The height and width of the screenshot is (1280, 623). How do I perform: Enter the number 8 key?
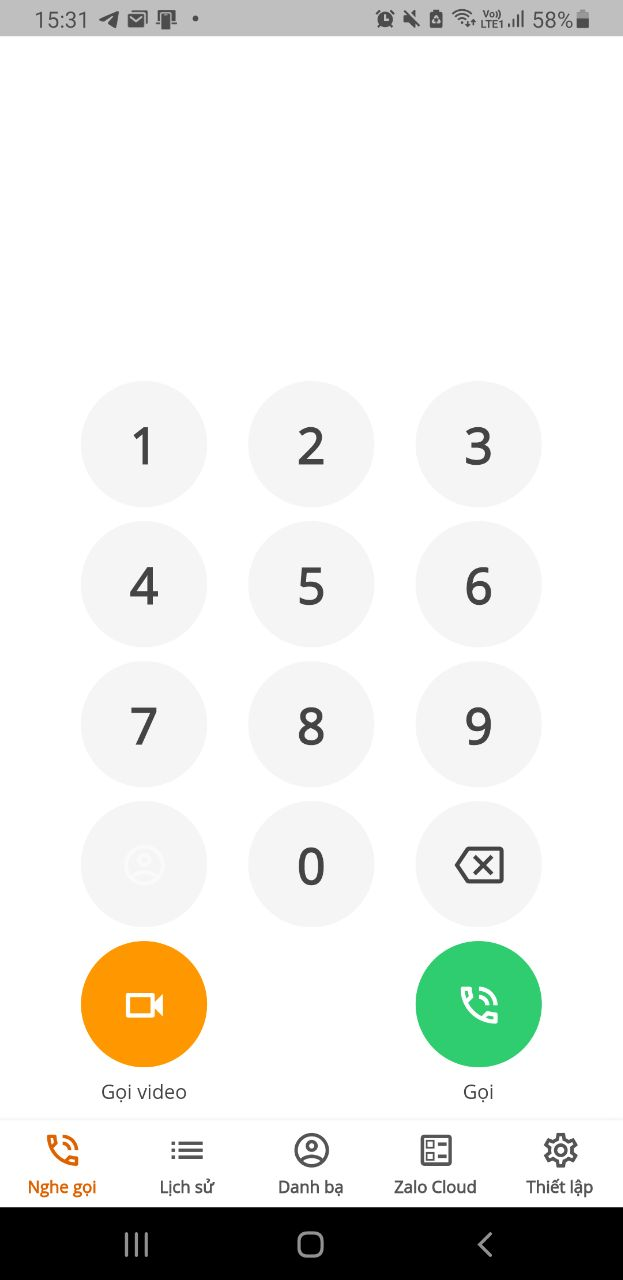pos(311,725)
